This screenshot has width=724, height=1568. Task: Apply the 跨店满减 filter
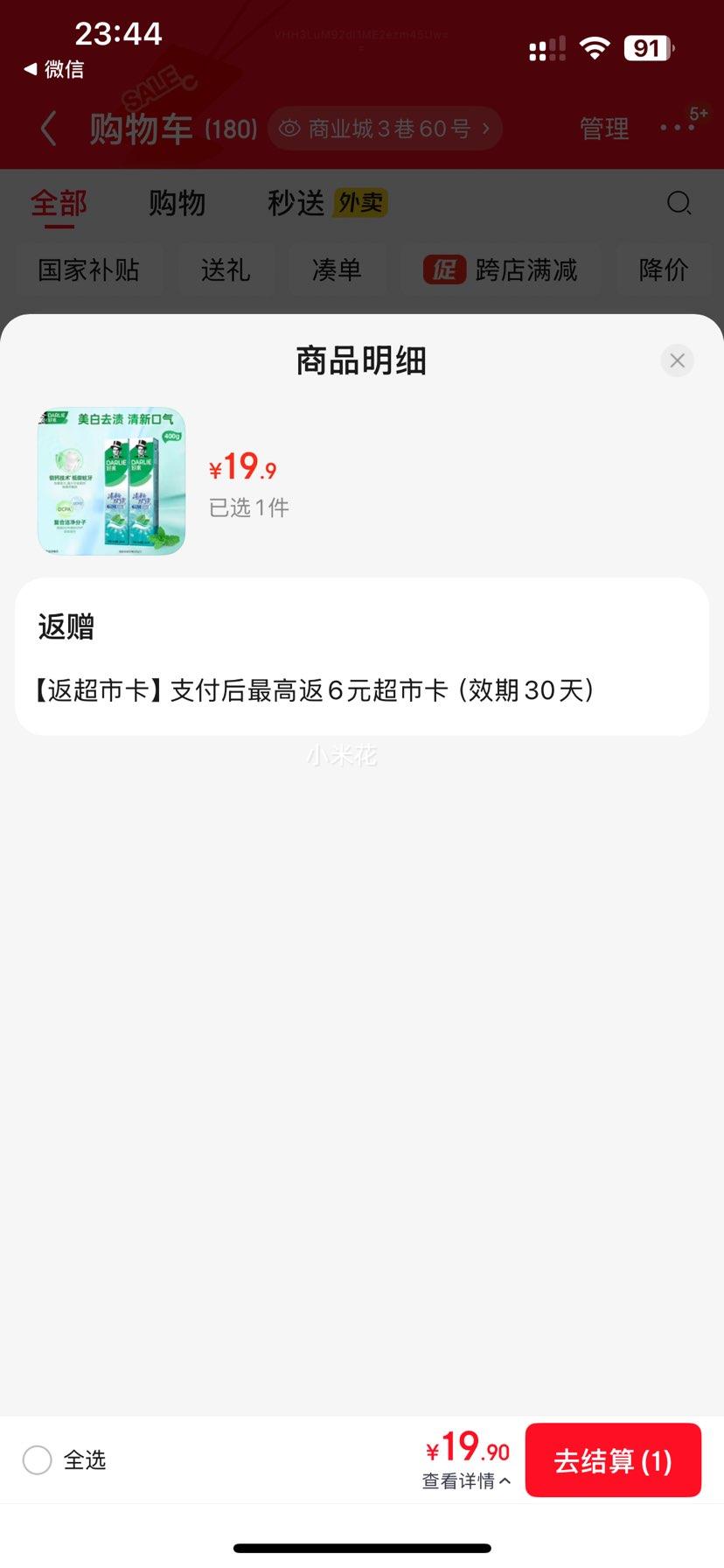pos(501,269)
